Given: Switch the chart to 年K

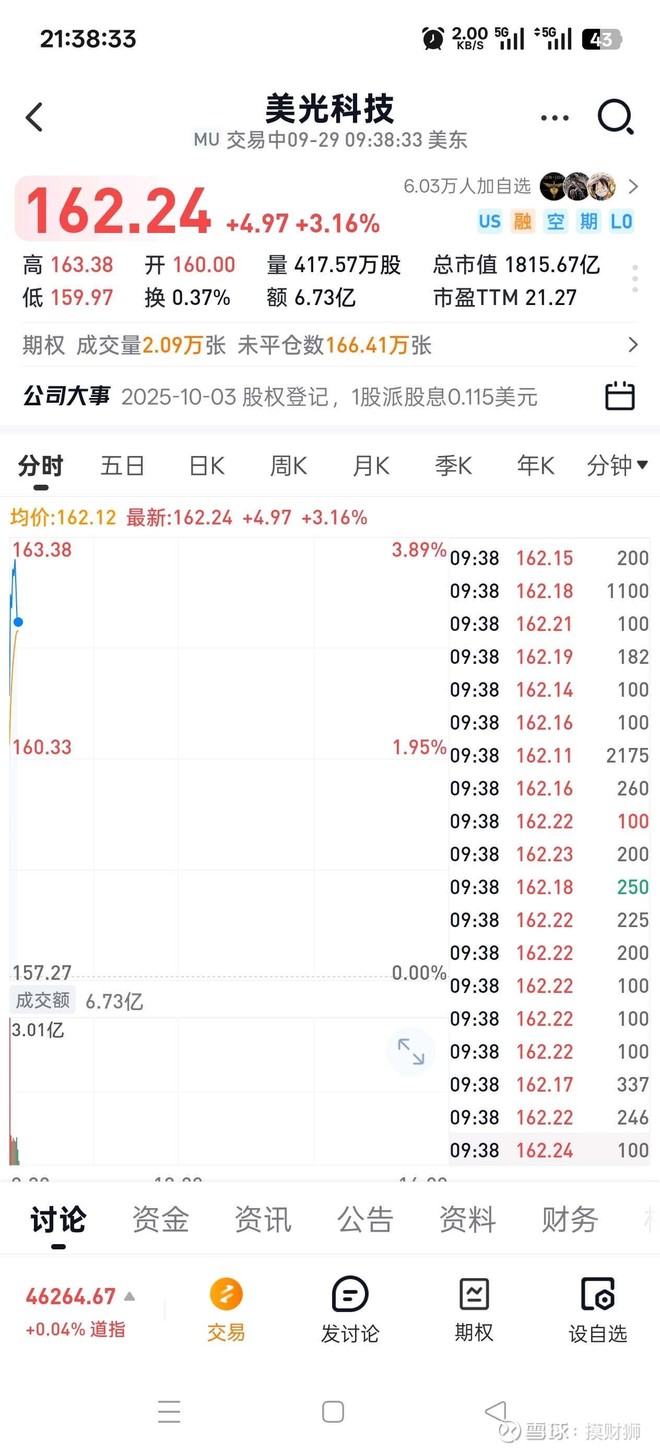Looking at the screenshot, I should click(535, 466).
